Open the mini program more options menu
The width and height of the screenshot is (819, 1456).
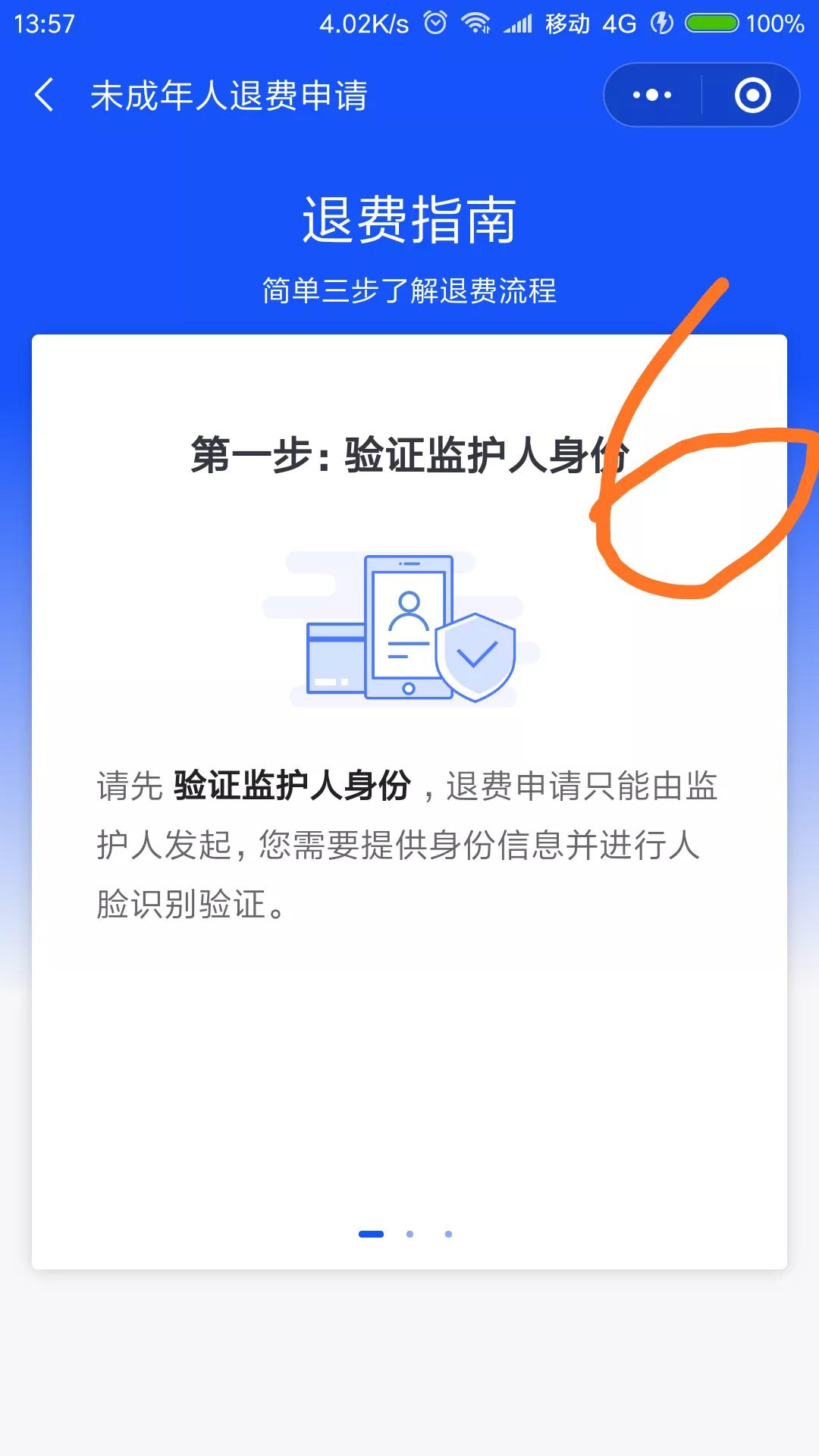tap(652, 96)
